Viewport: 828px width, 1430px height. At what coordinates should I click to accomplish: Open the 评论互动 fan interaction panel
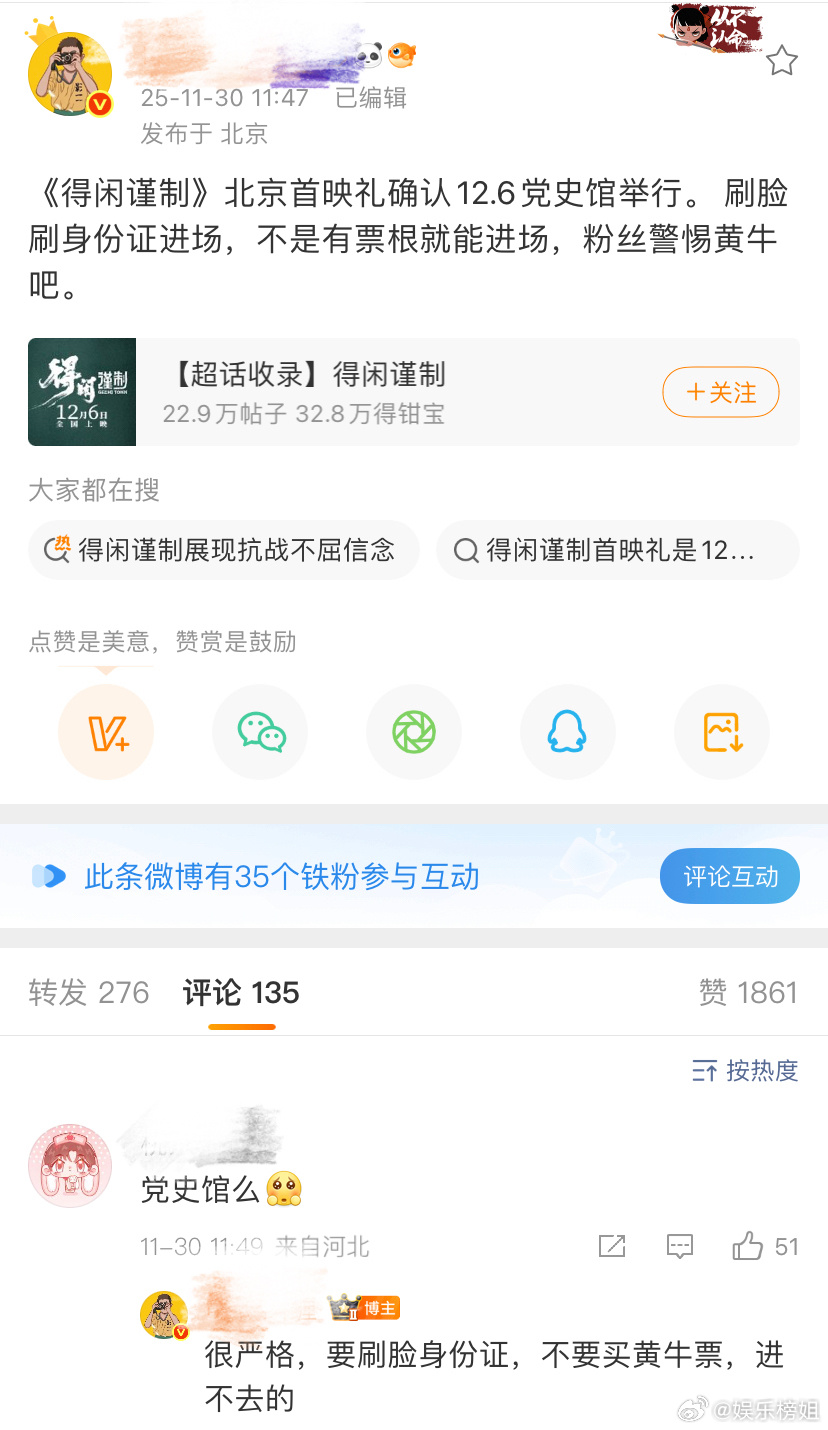click(730, 875)
